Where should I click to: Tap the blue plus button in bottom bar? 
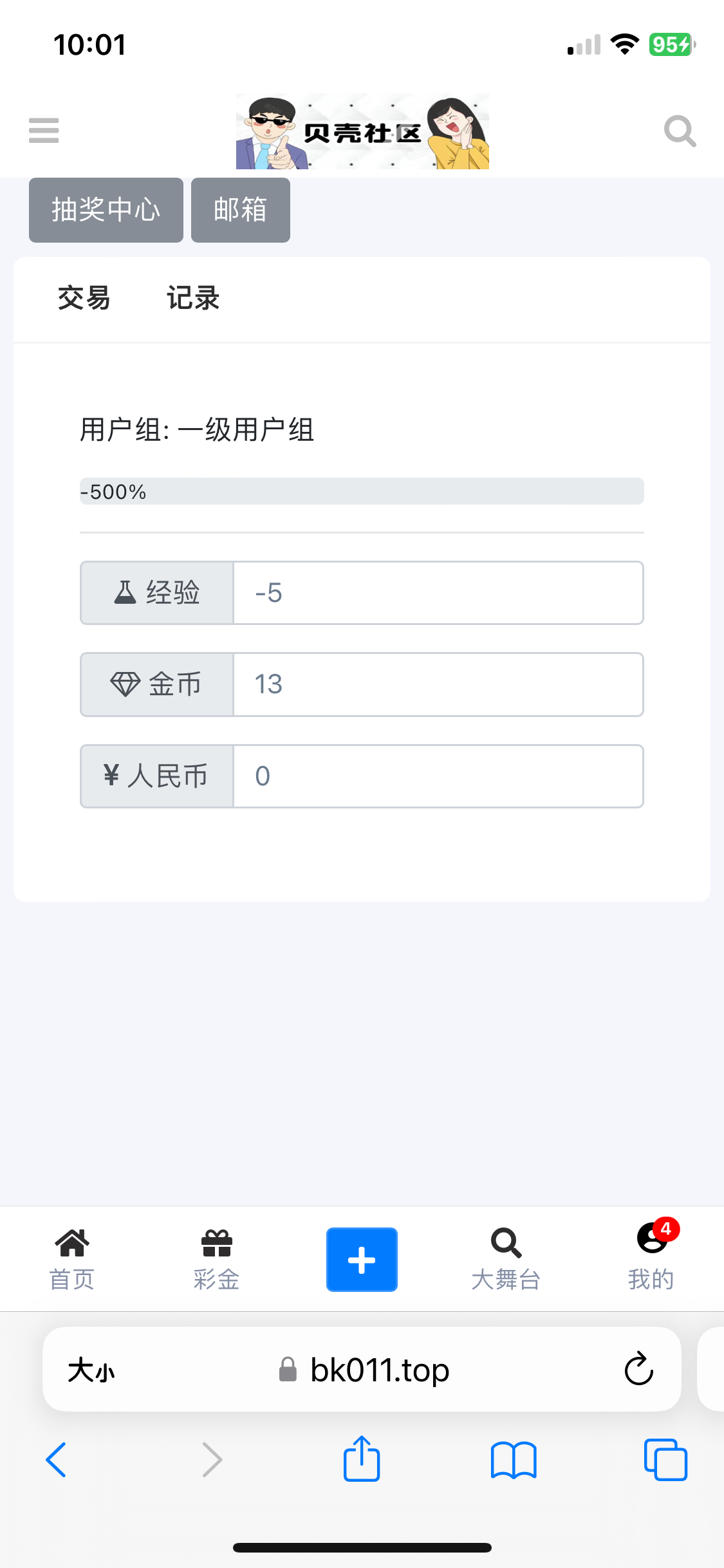click(x=362, y=1259)
